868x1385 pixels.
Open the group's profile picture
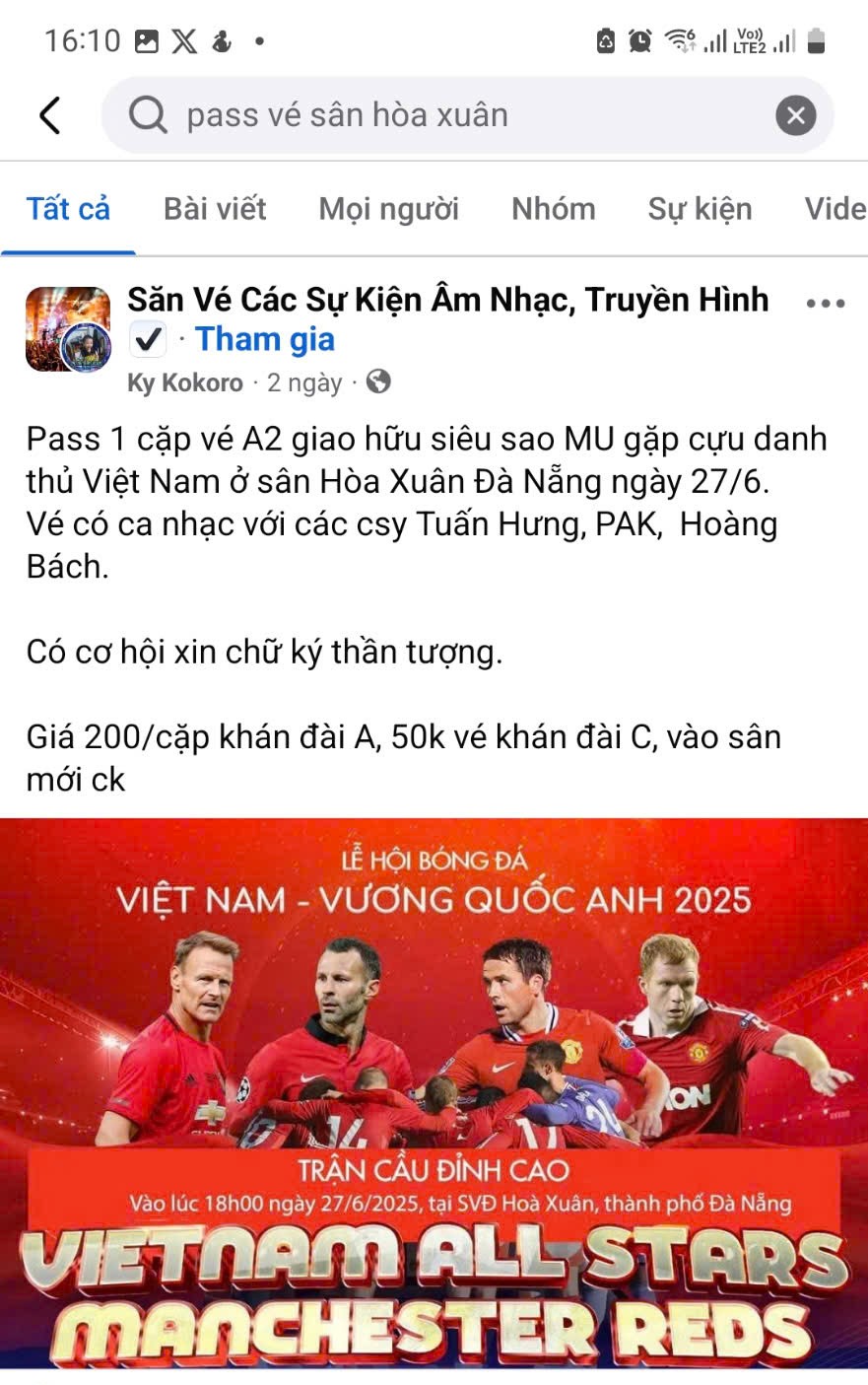tap(67, 329)
